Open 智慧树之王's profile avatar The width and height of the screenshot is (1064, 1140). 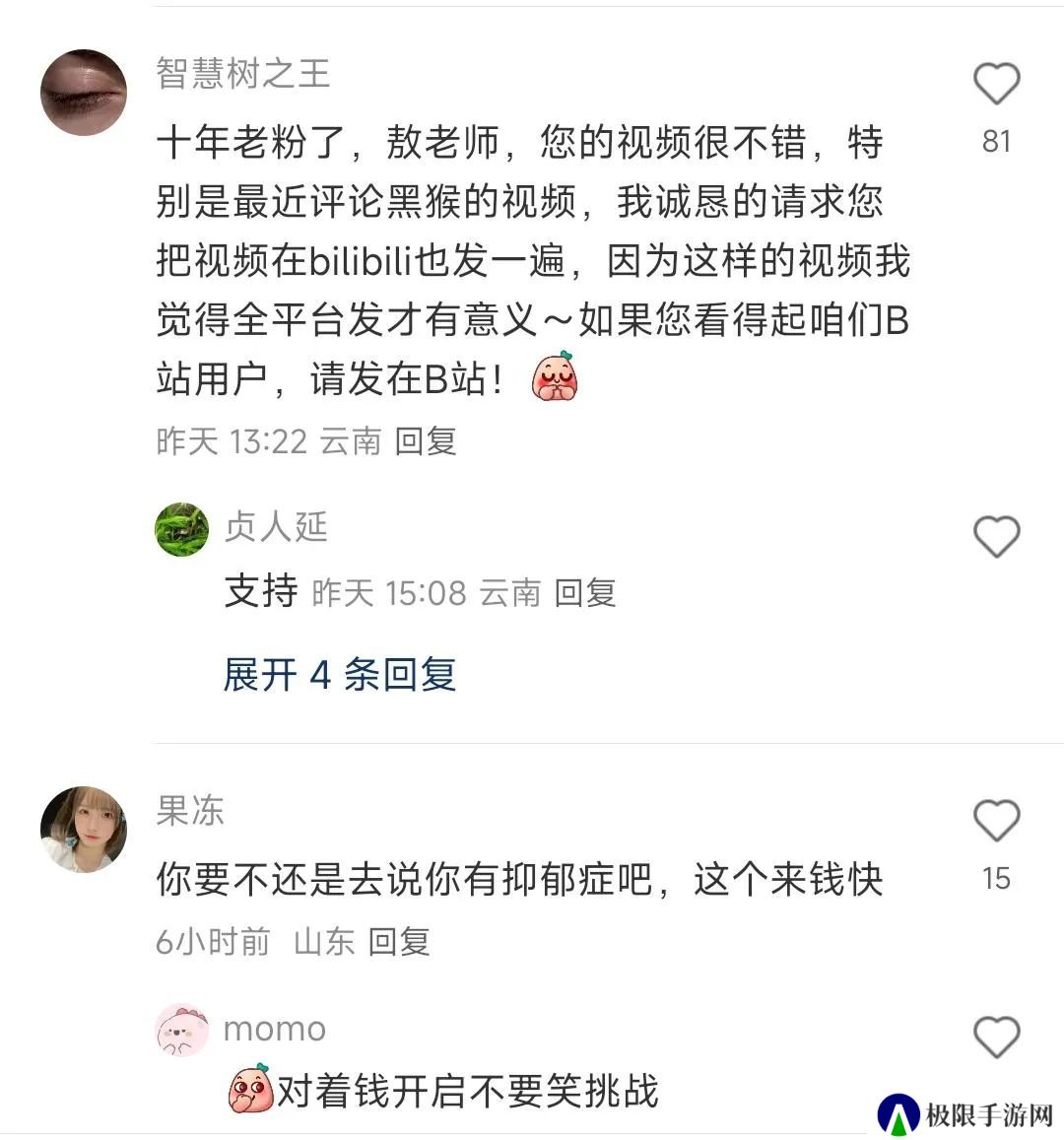pyautogui.click(x=84, y=93)
